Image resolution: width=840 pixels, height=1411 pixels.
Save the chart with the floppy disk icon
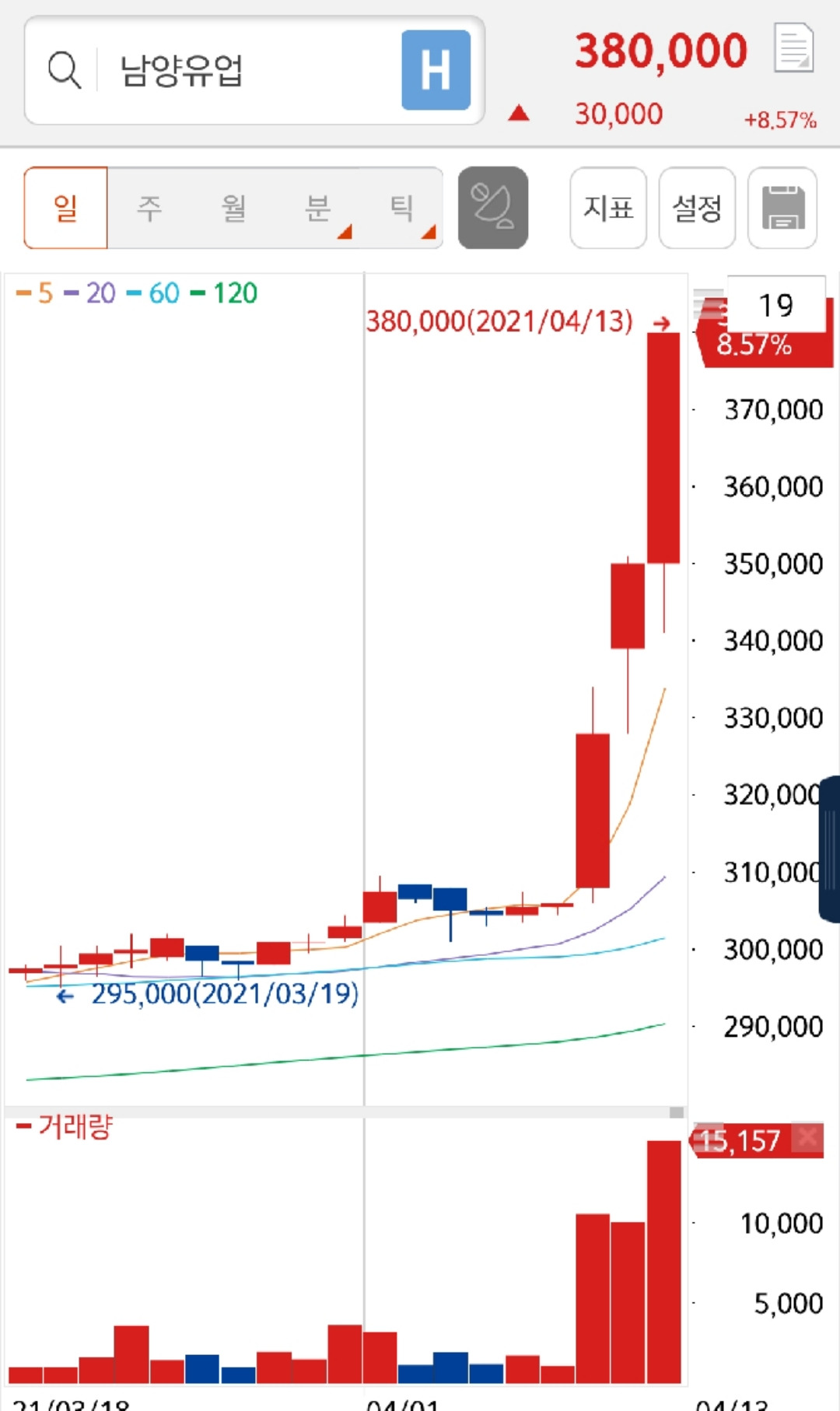coord(782,208)
